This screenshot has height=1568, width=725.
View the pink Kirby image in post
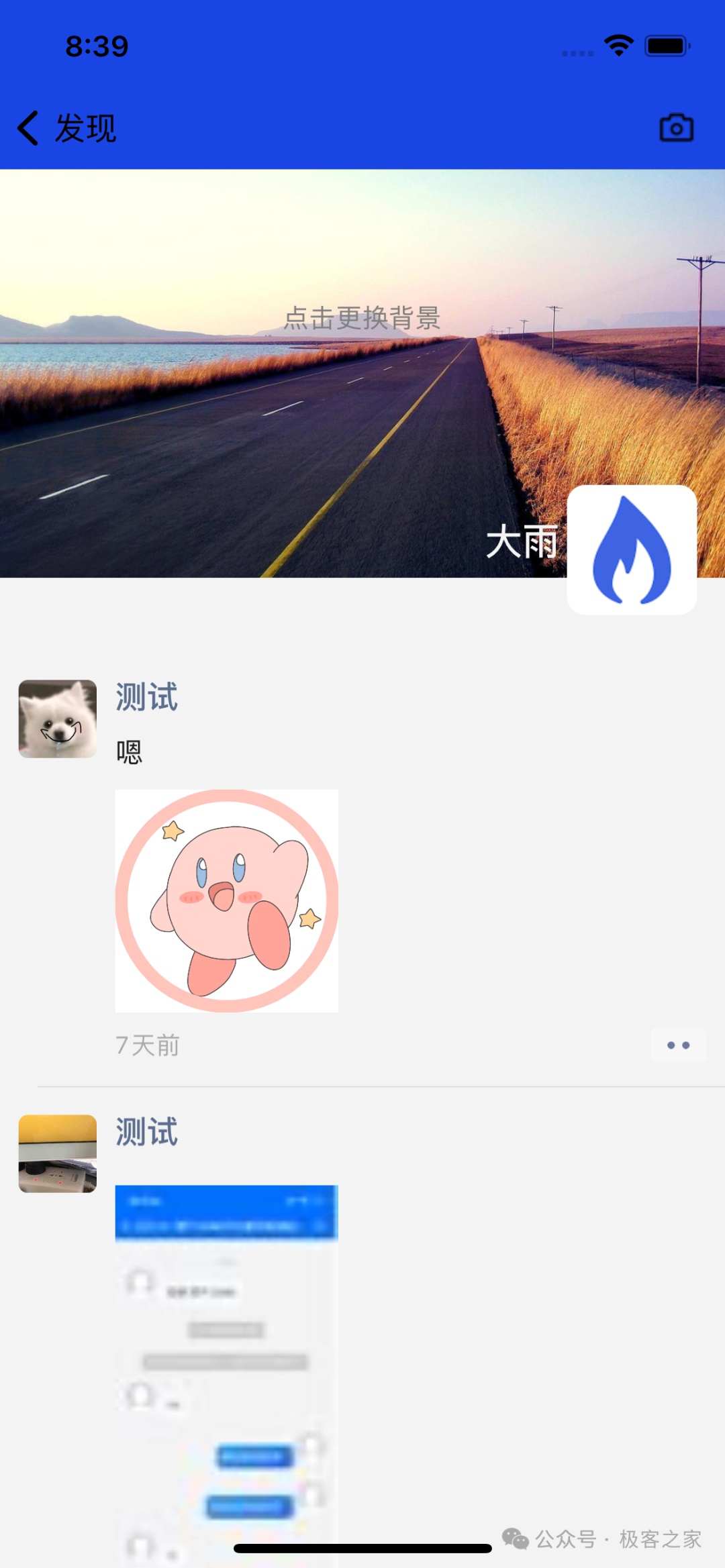(x=227, y=900)
